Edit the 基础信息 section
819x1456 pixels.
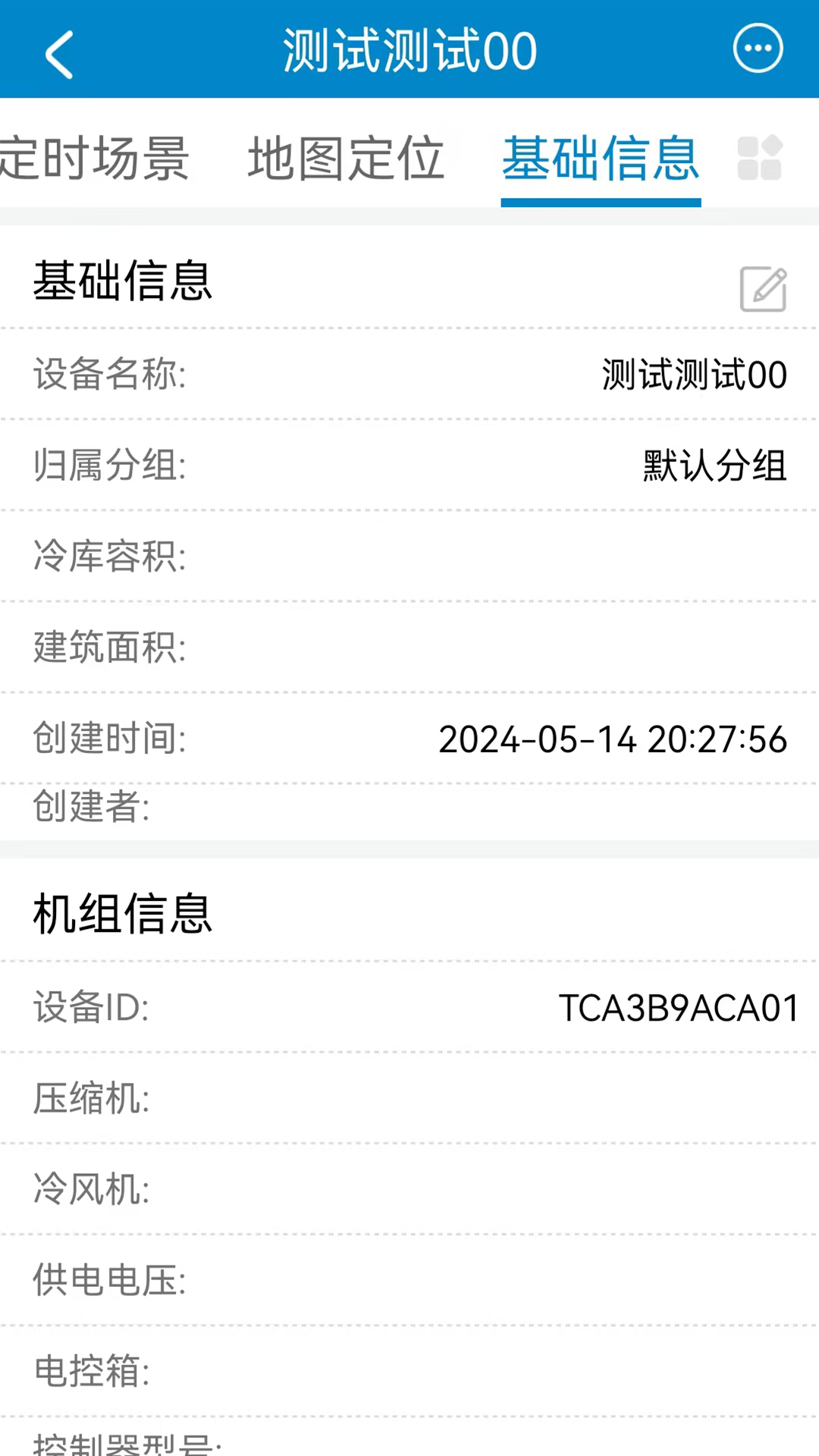pyautogui.click(x=764, y=289)
